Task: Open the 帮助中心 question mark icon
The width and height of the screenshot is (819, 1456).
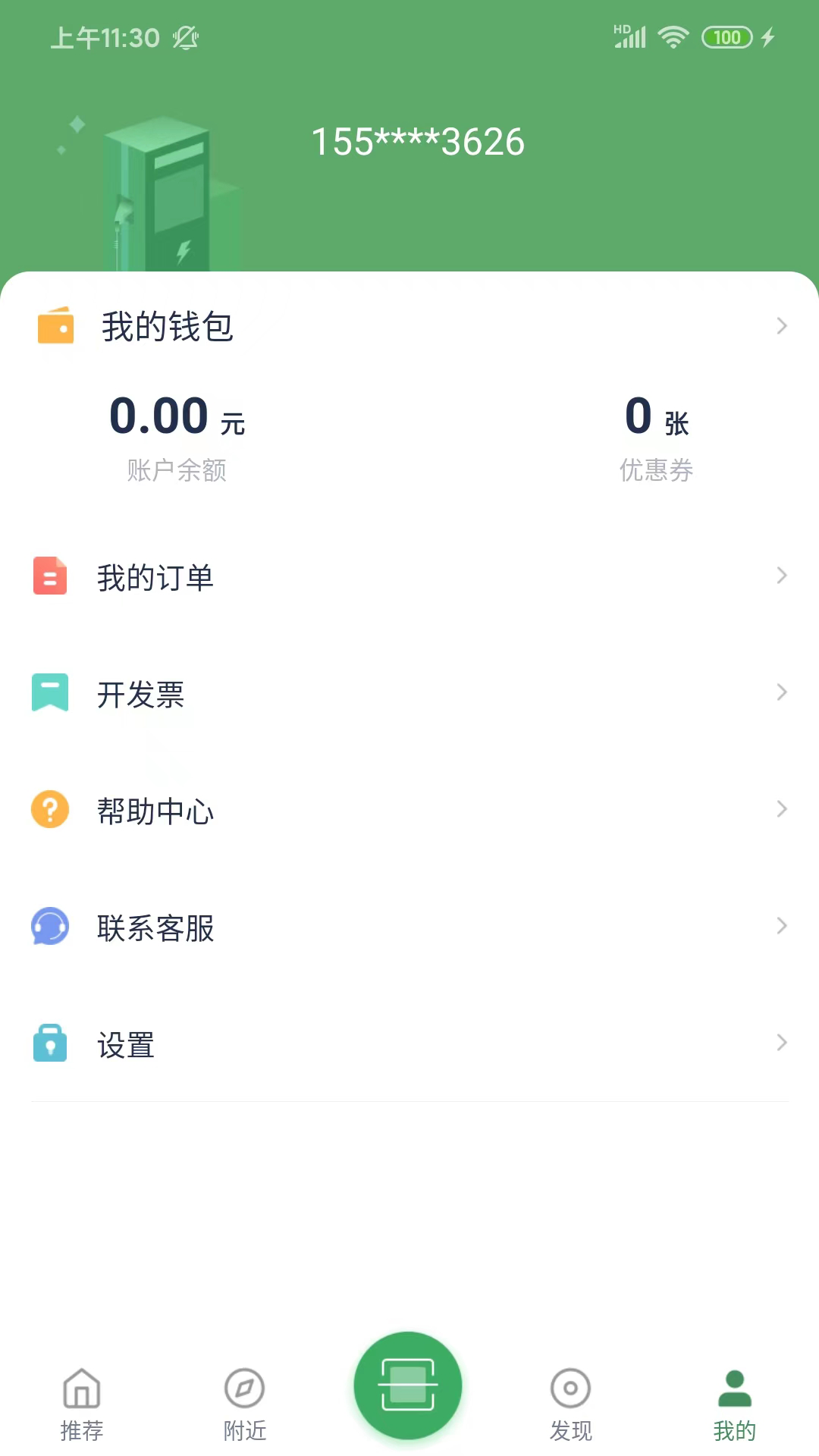Action: (x=49, y=809)
